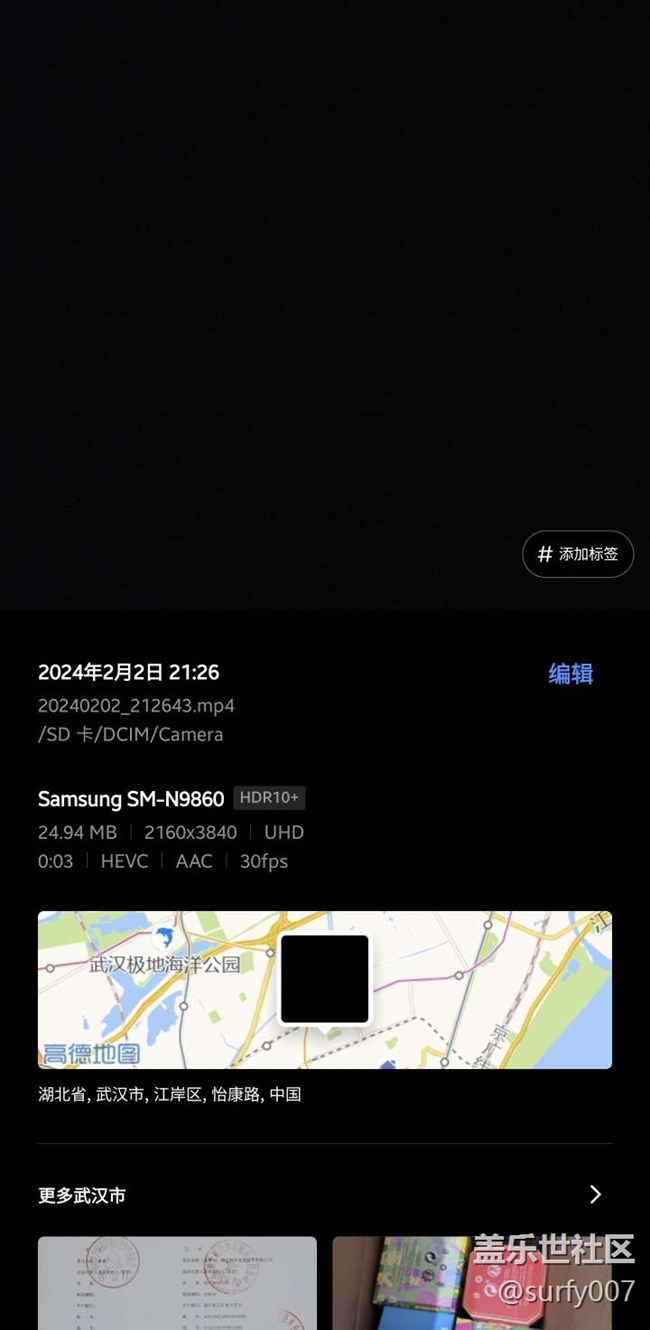Open the document photo thumbnail with red stamps
The image size is (650, 1330).
pyautogui.click(x=177, y=1283)
